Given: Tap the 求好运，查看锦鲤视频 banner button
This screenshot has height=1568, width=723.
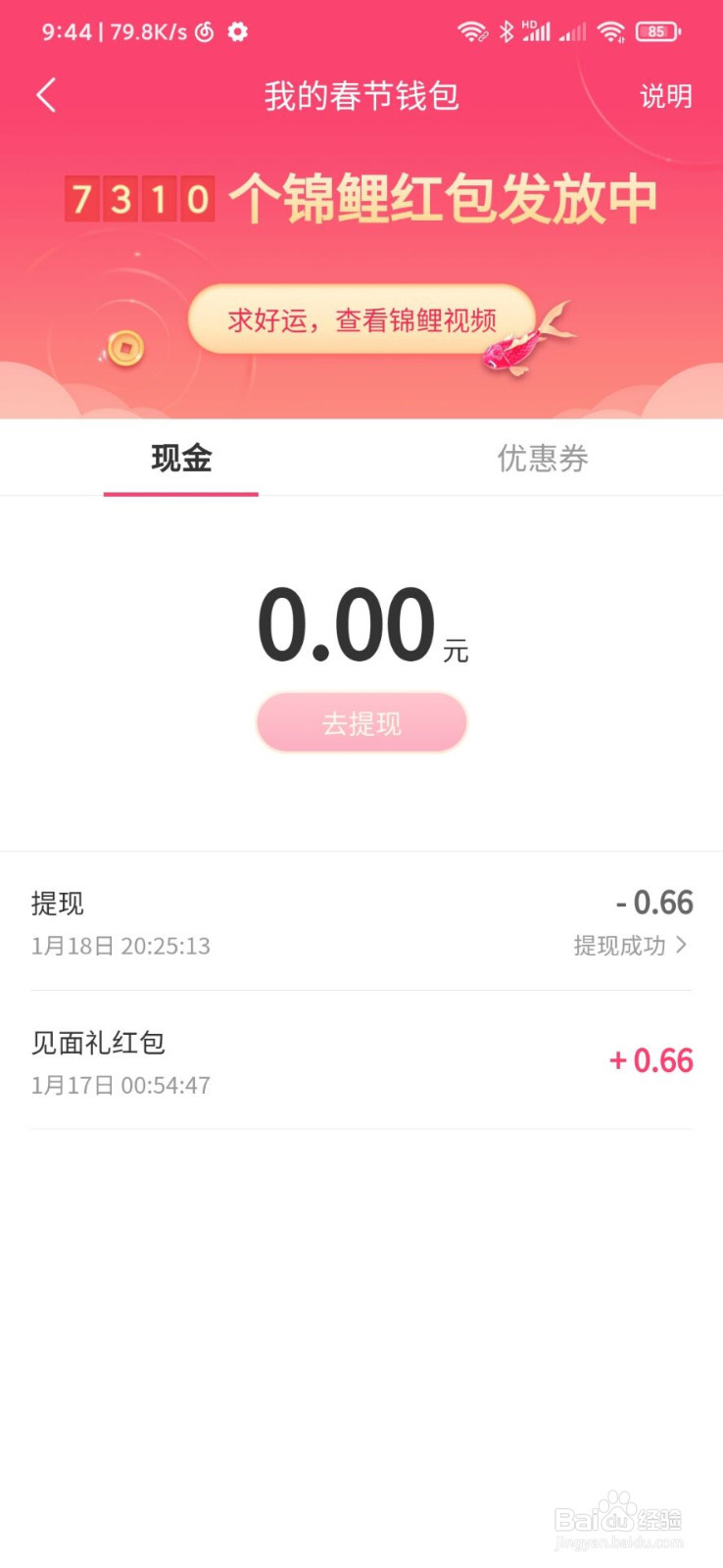Looking at the screenshot, I should pos(361,319).
